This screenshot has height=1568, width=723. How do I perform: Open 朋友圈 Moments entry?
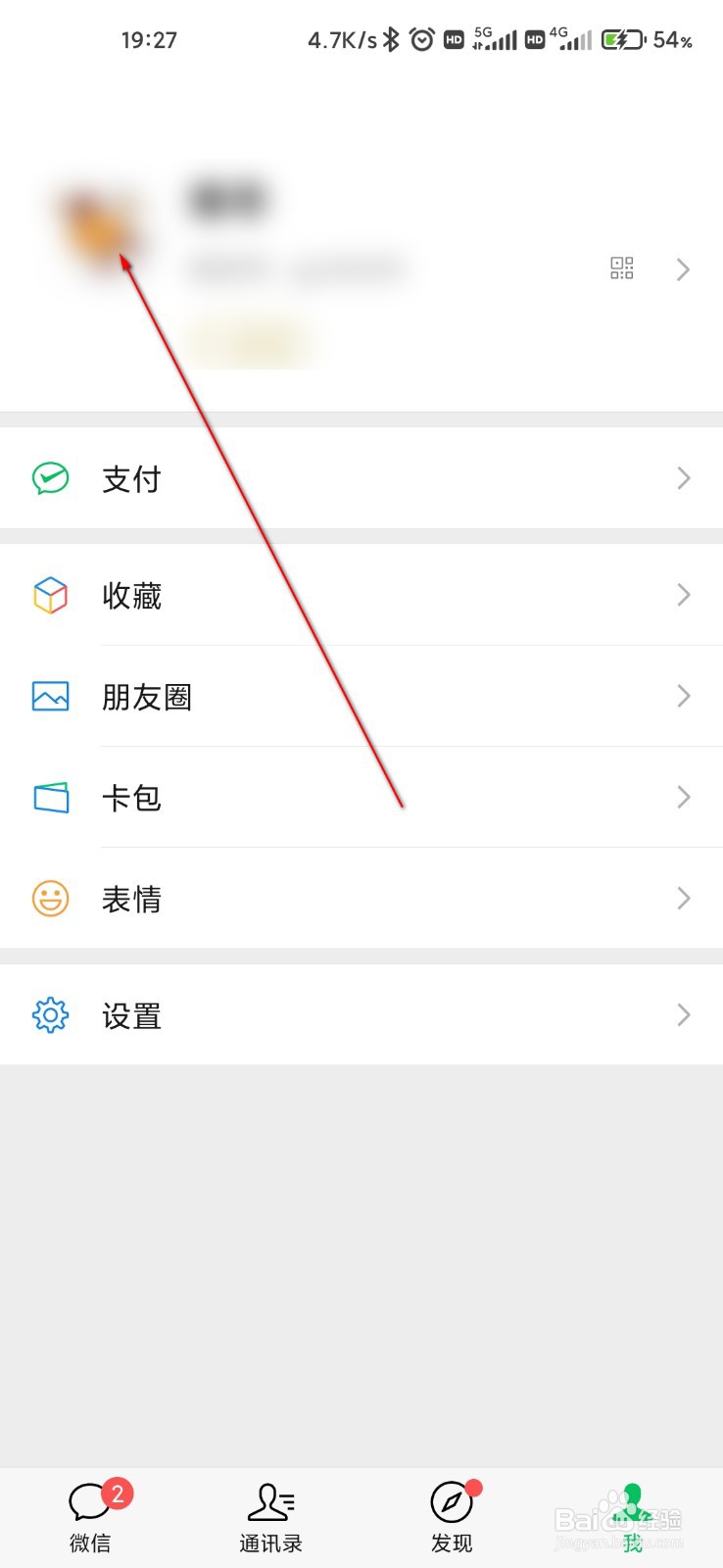(x=147, y=697)
